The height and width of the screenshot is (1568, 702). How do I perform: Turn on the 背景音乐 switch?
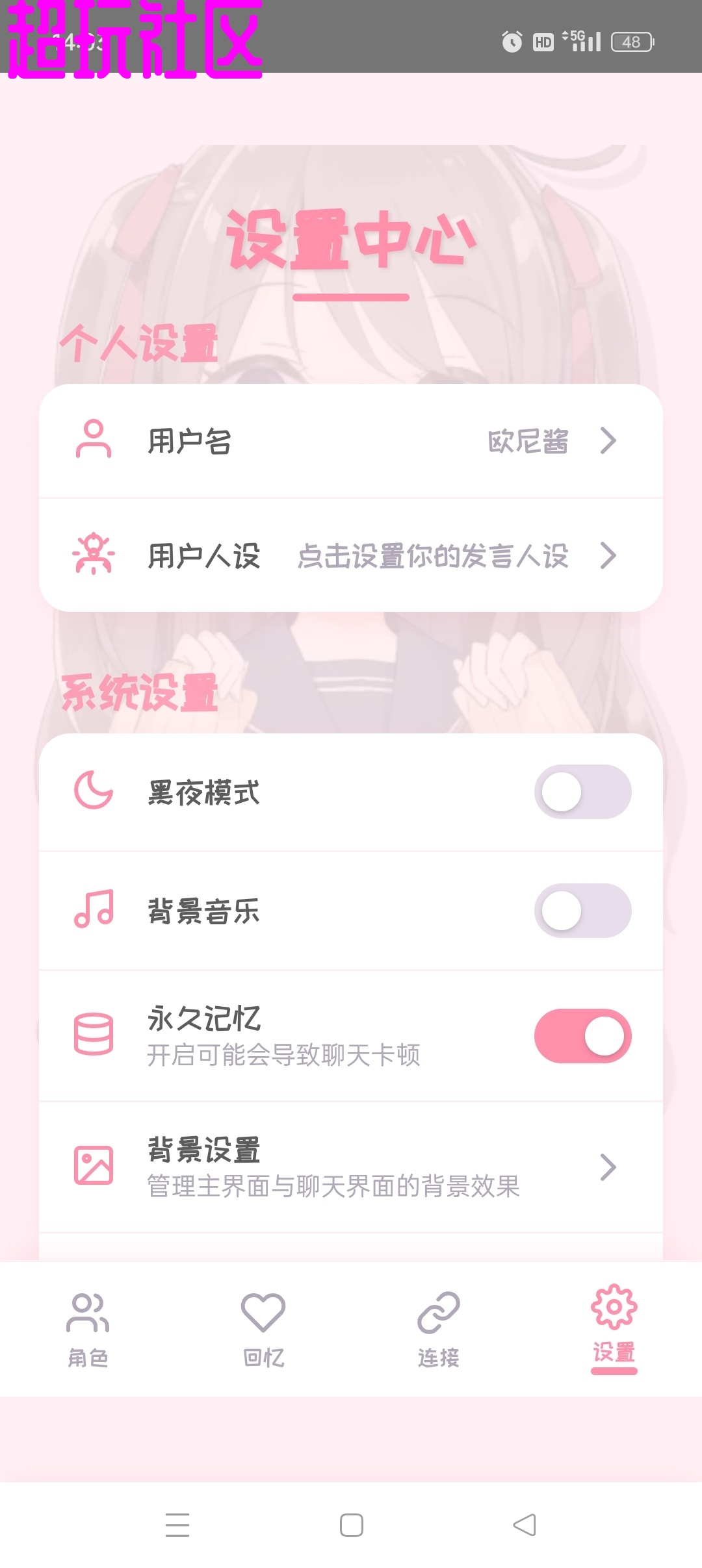(582, 911)
